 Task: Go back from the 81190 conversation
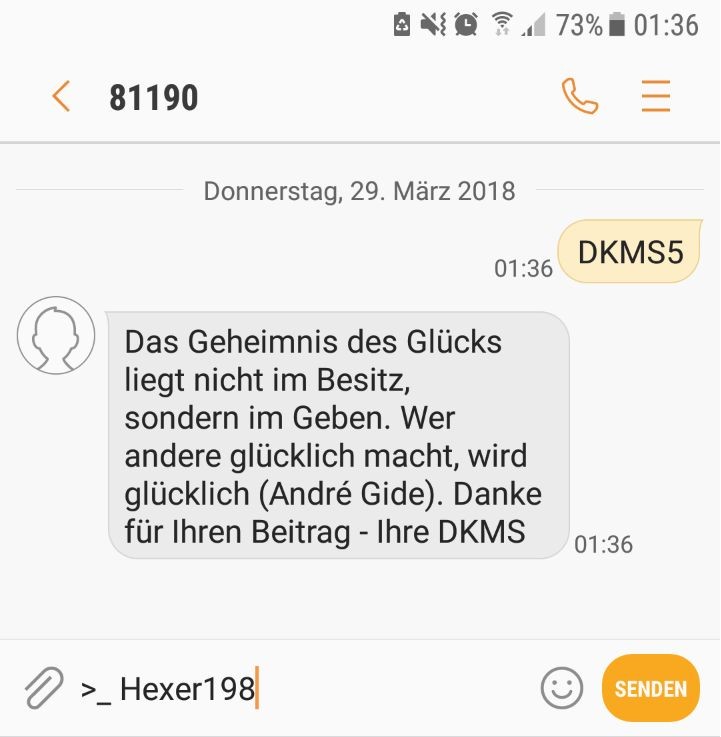pos(61,96)
